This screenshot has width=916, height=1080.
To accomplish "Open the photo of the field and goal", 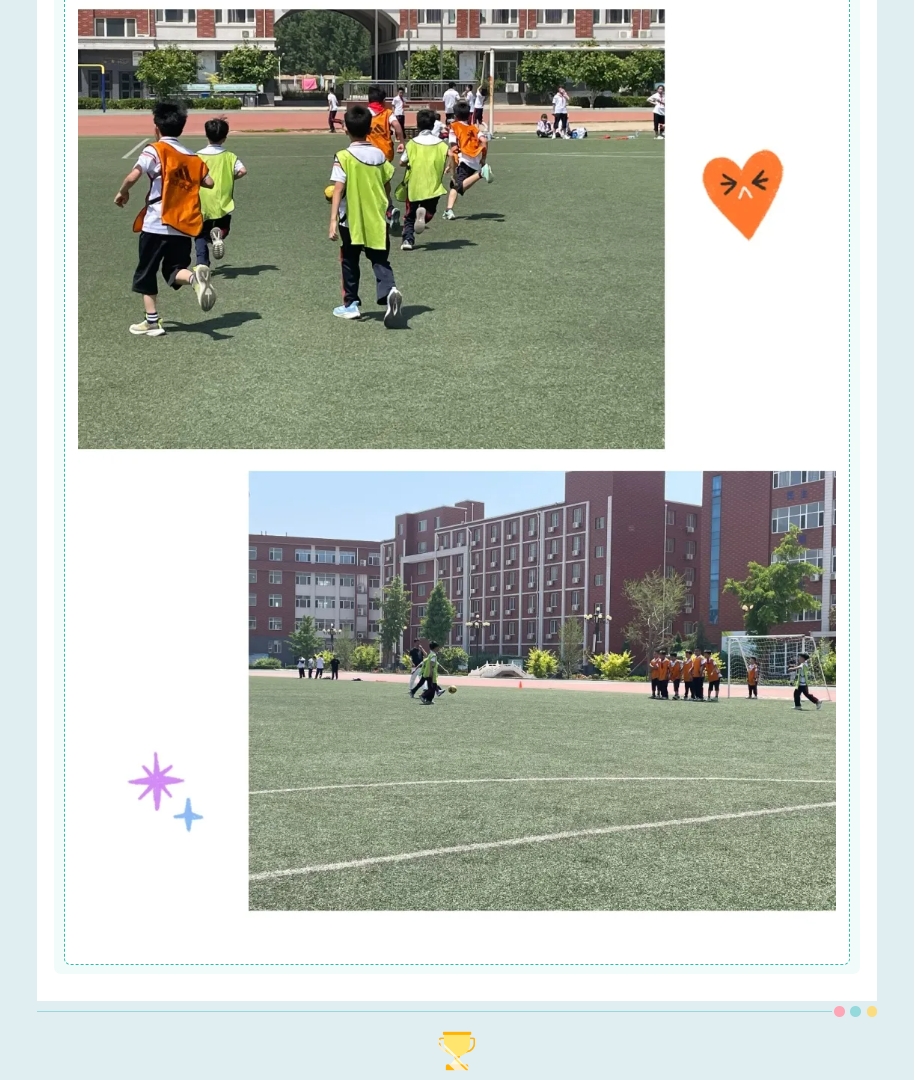I will coord(541,690).
